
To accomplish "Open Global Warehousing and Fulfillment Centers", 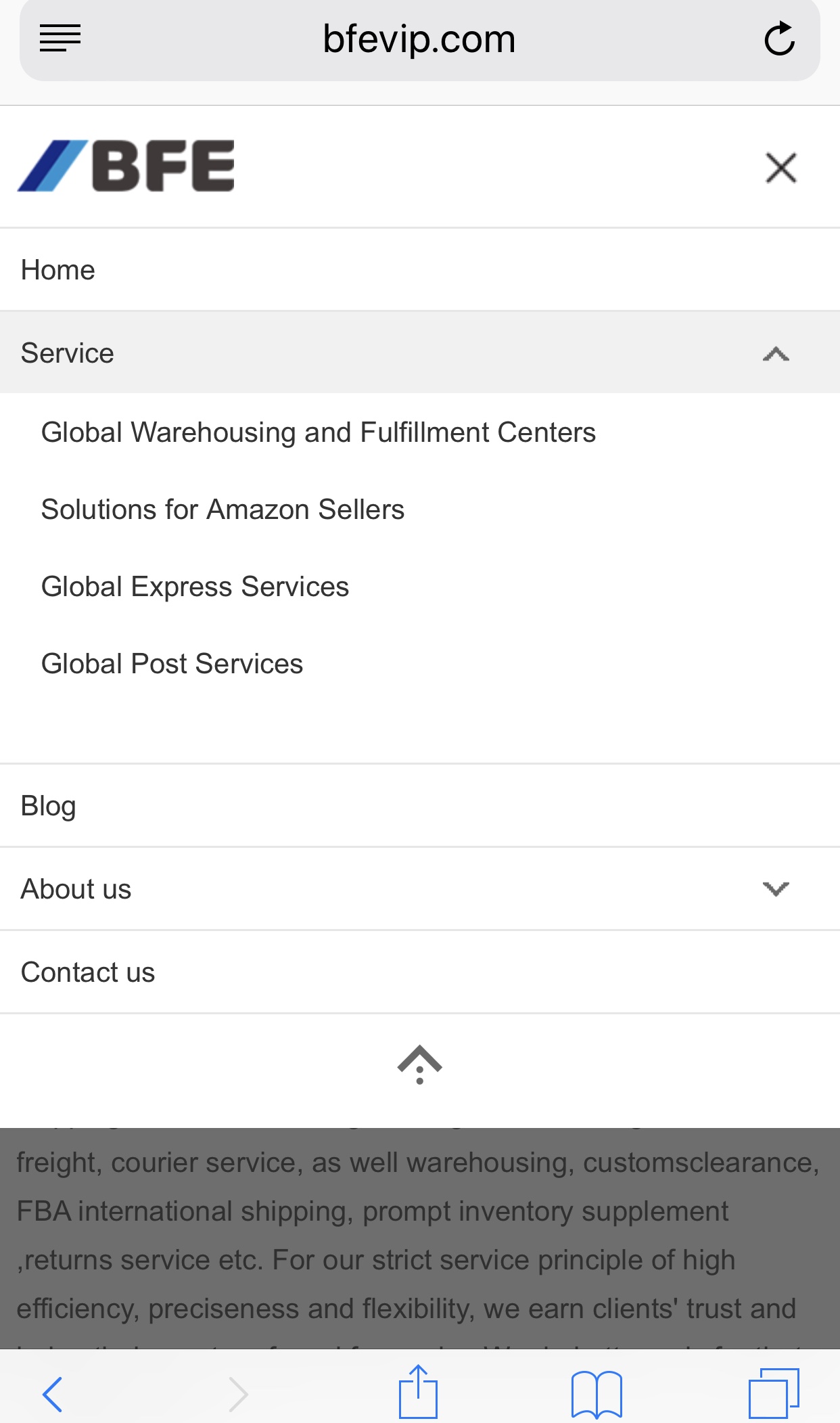I will click(319, 432).
